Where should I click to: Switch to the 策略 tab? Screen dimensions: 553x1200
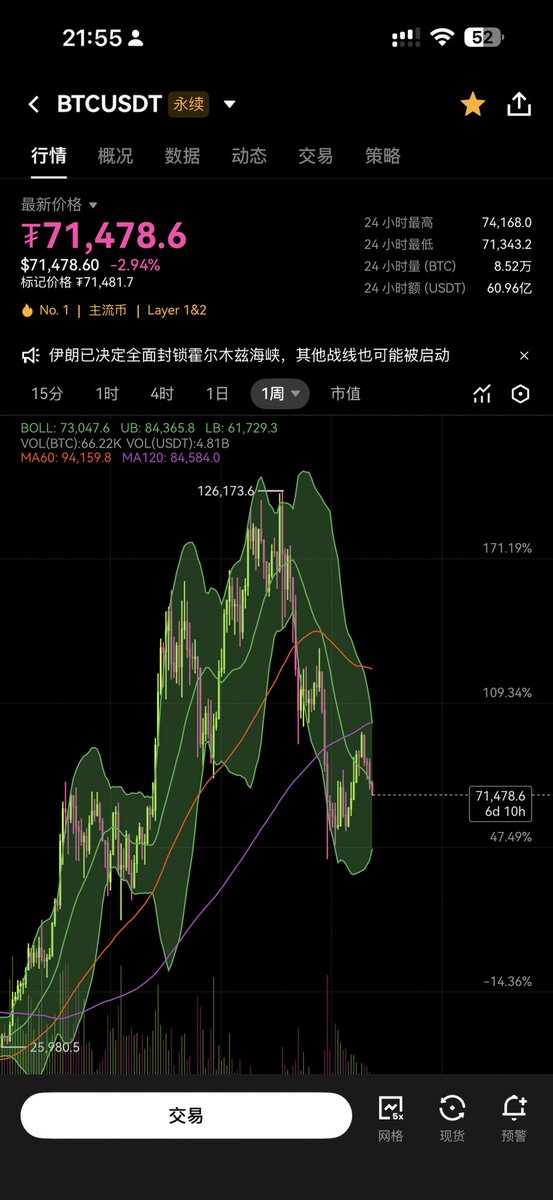click(x=383, y=156)
